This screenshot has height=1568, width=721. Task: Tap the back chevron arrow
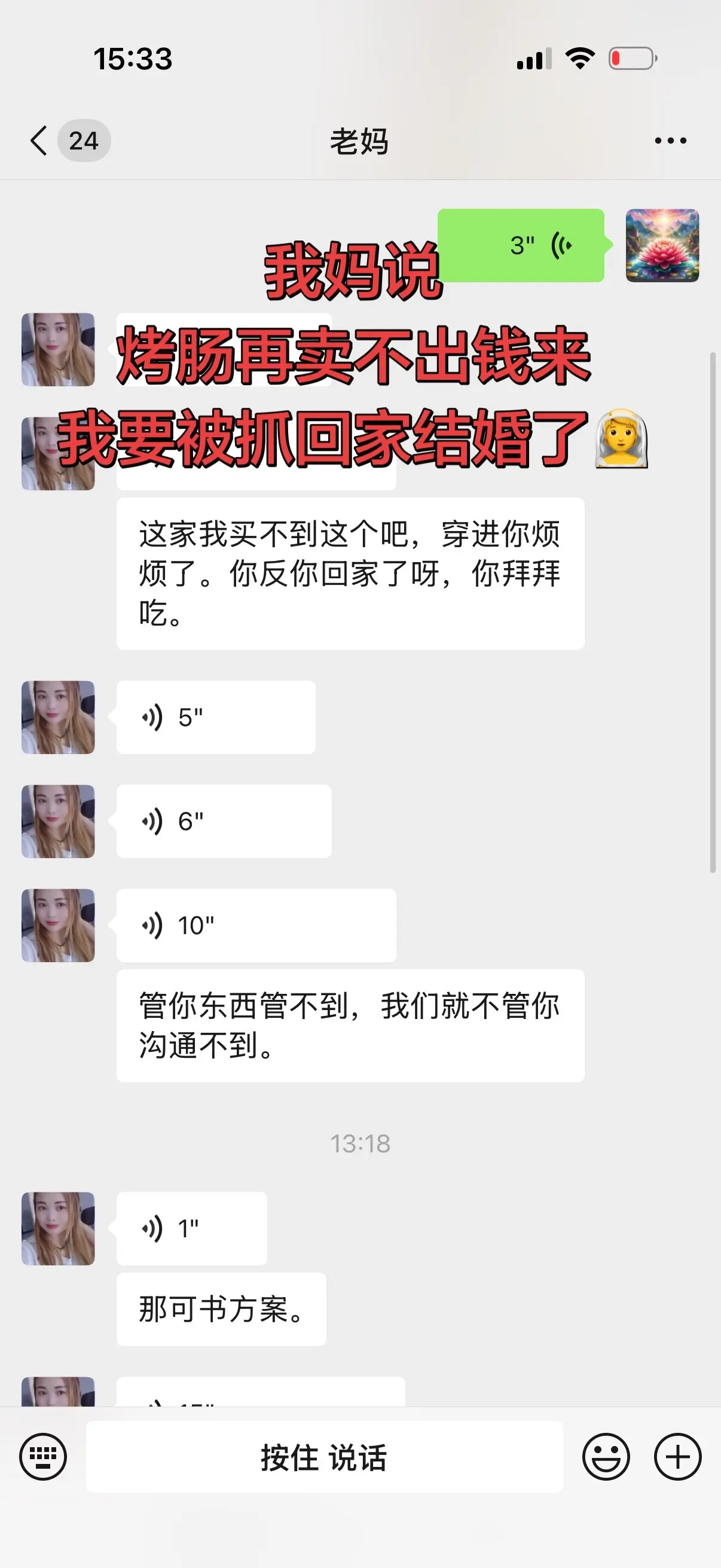[x=38, y=140]
